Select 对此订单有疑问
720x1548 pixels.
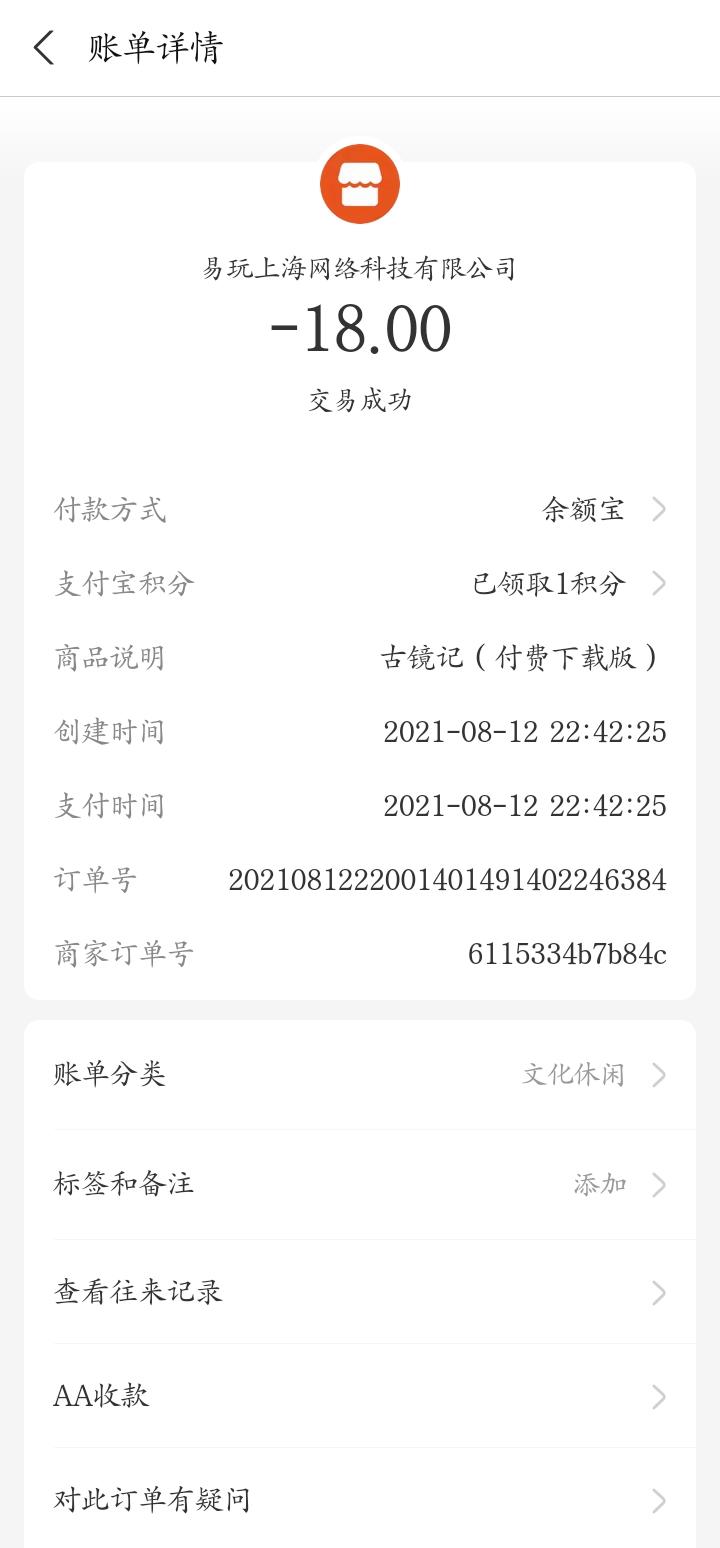click(x=360, y=1500)
